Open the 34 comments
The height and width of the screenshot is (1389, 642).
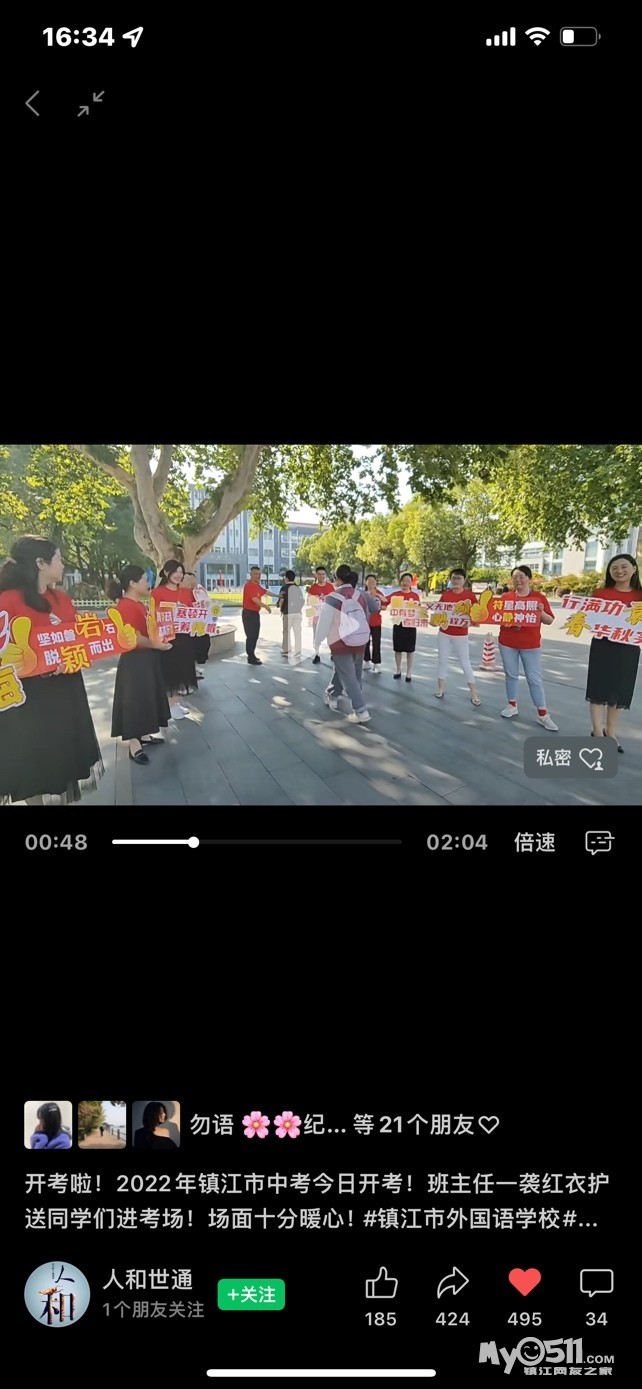[597, 1296]
